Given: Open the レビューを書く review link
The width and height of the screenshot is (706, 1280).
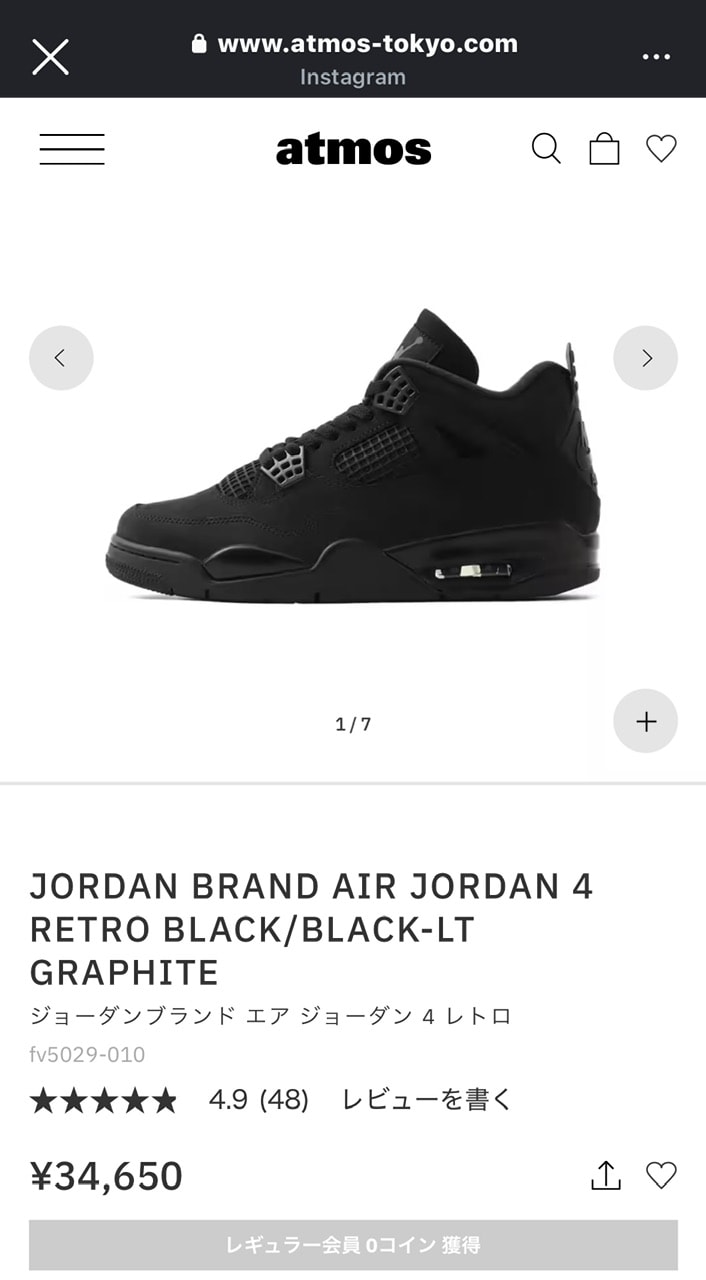Looking at the screenshot, I should click(427, 1100).
